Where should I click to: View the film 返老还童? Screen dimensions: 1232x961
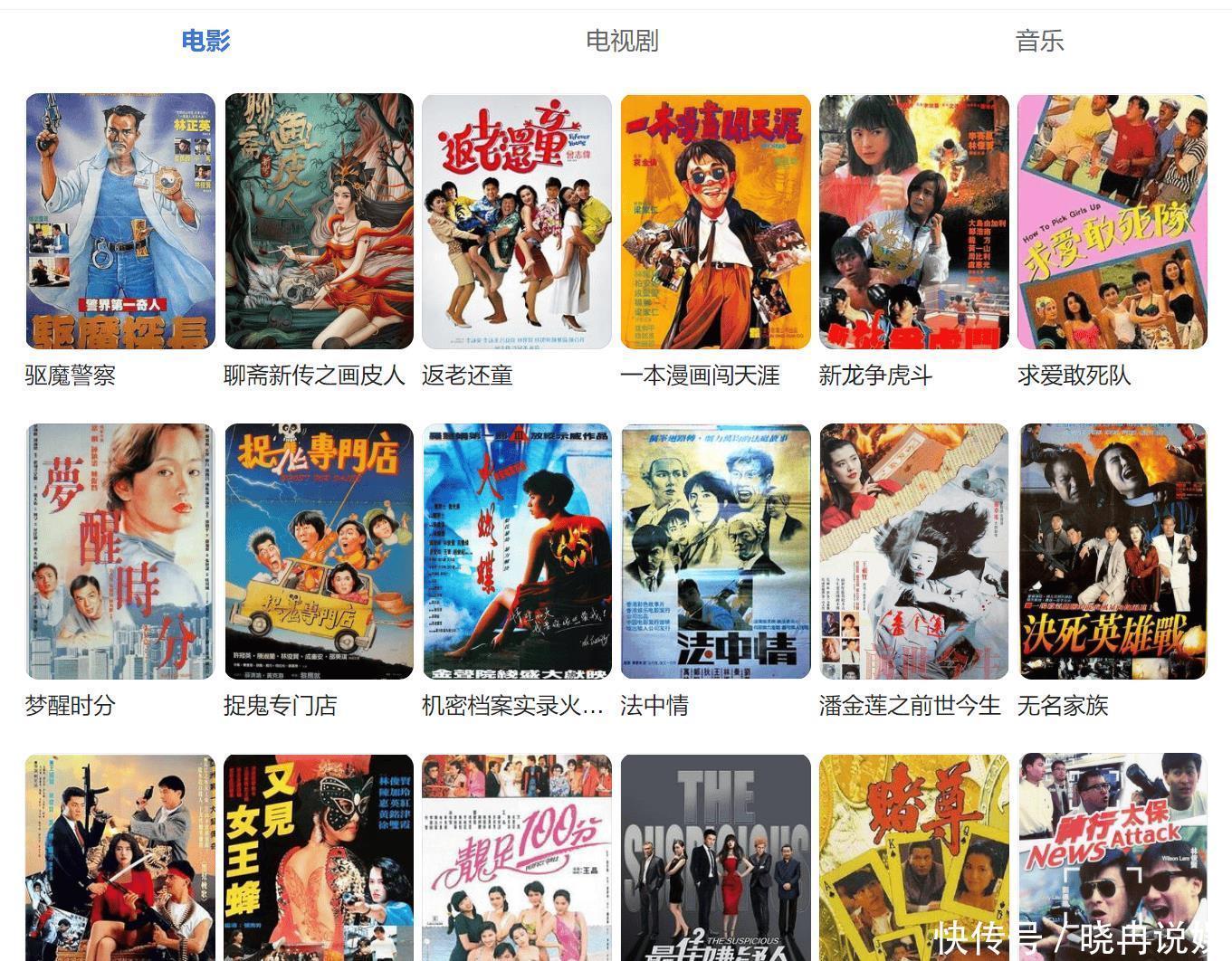pyautogui.click(x=517, y=222)
